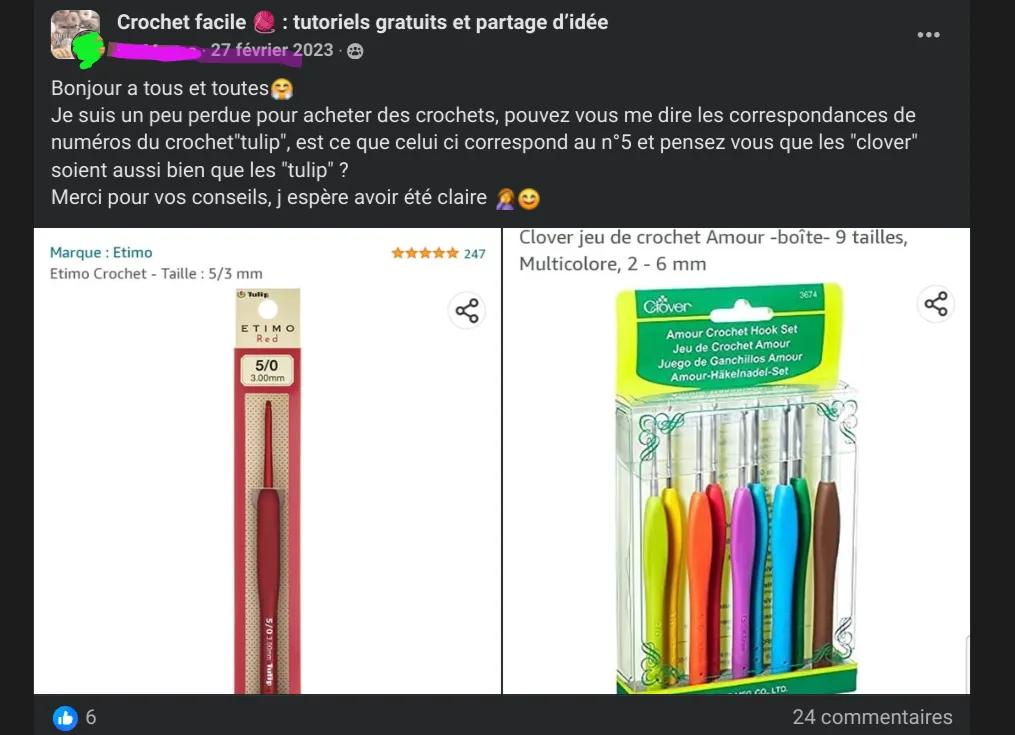
Task: Open the 27 février 2023 post date
Action: [271, 50]
